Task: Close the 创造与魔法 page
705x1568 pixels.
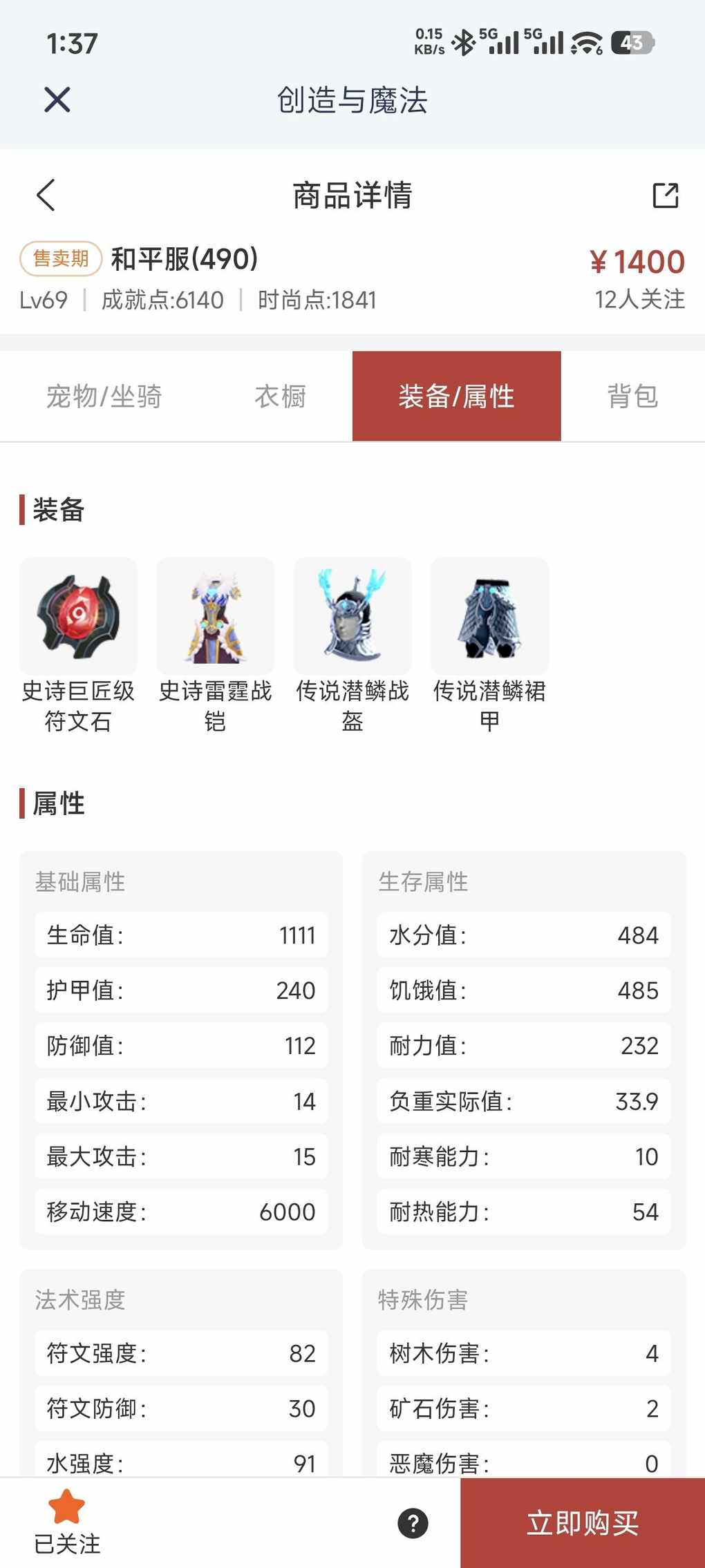Action: point(57,100)
